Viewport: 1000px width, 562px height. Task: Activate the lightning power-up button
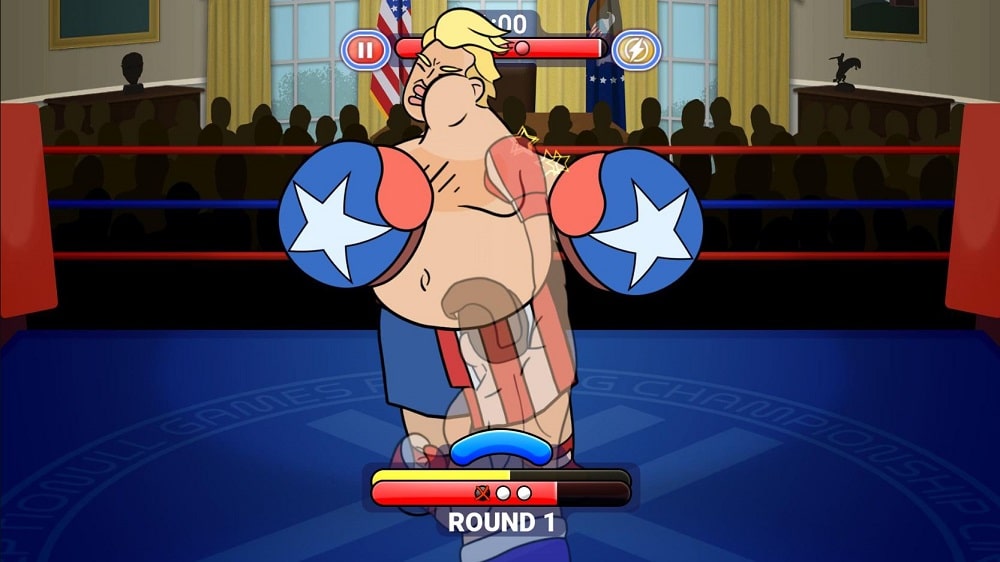click(x=635, y=49)
